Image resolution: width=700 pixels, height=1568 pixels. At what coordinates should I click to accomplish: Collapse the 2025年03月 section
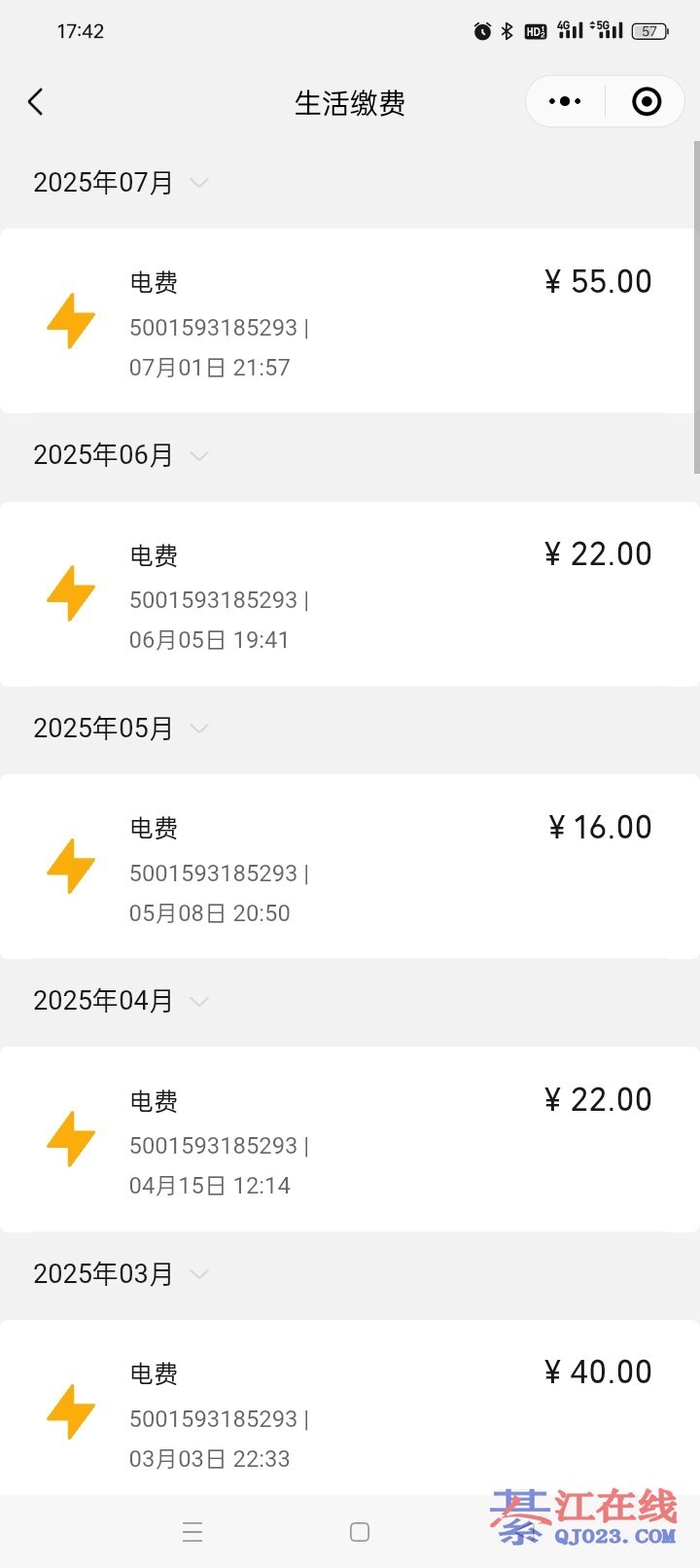click(x=199, y=1274)
